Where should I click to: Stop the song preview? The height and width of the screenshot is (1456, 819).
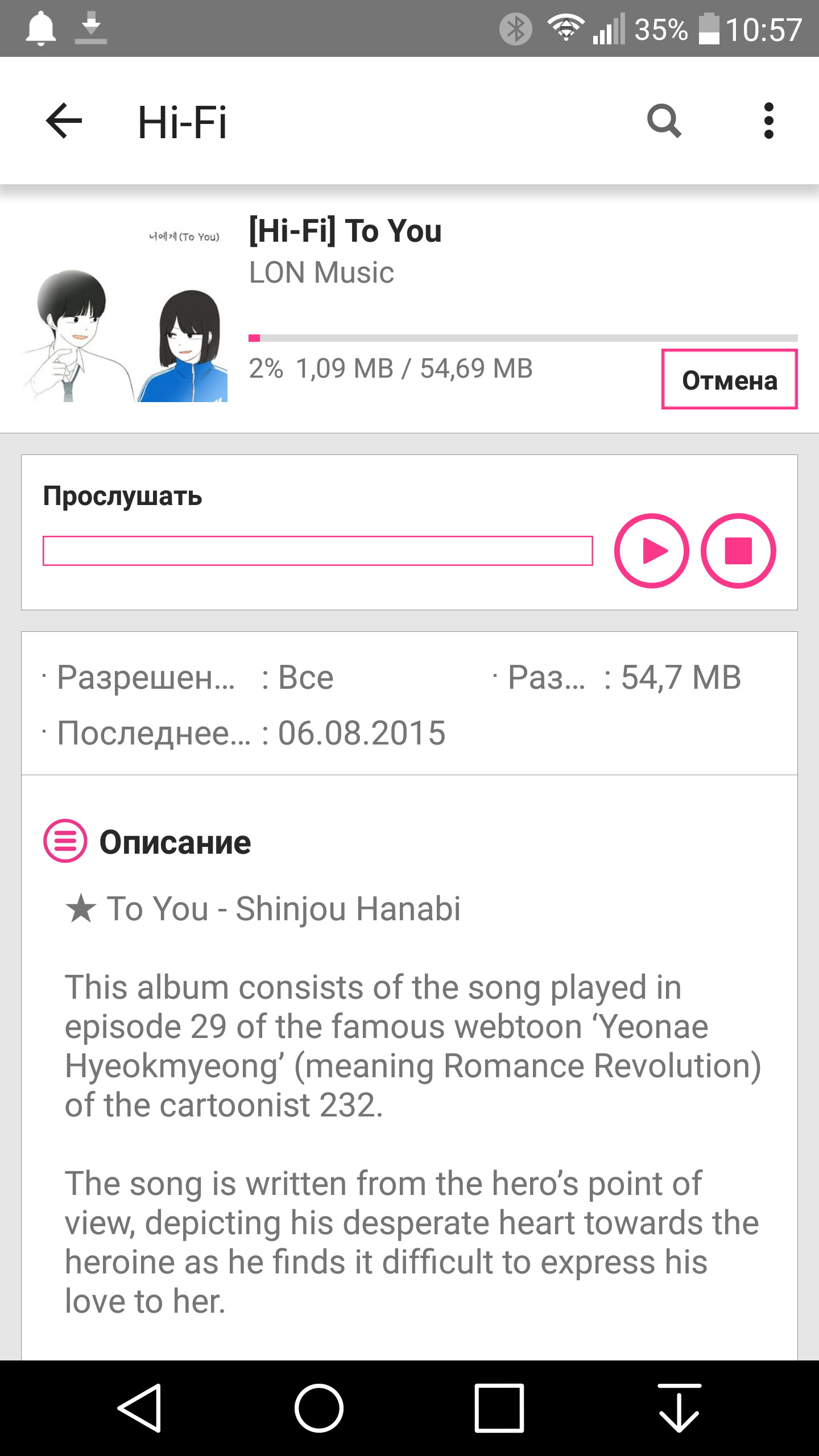[738, 551]
